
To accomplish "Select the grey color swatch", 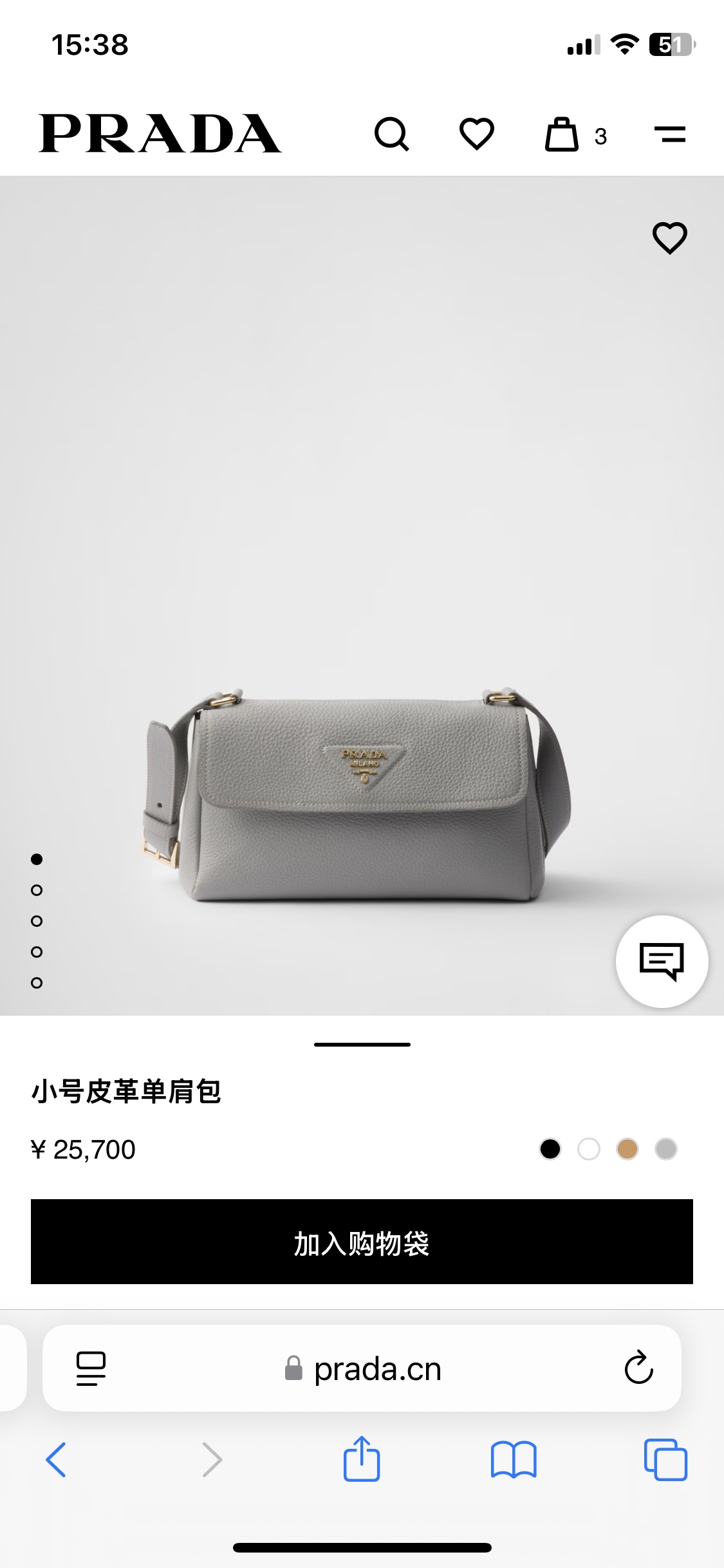I will pyautogui.click(x=666, y=1149).
